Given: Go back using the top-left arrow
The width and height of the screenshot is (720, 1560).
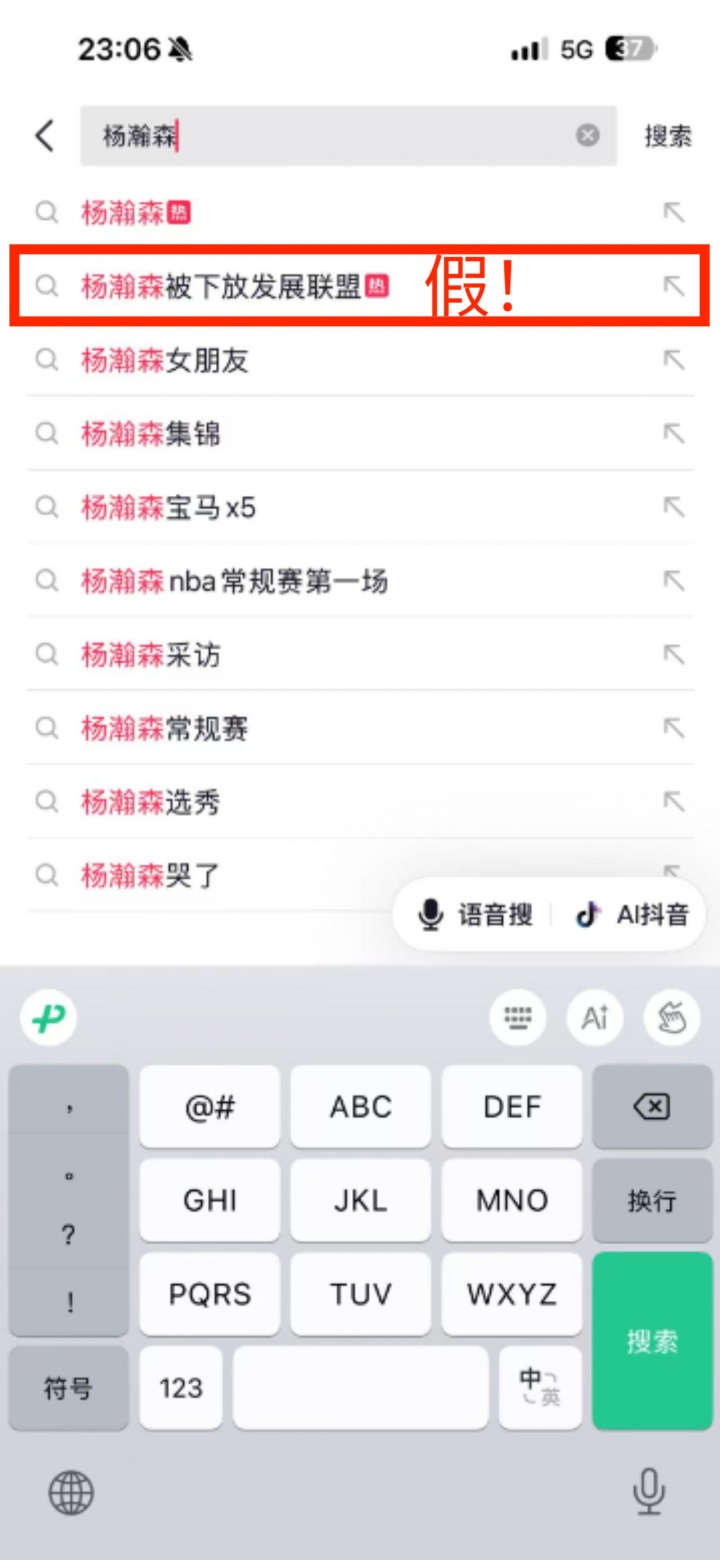Looking at the screenshot, I should point(45,136).
